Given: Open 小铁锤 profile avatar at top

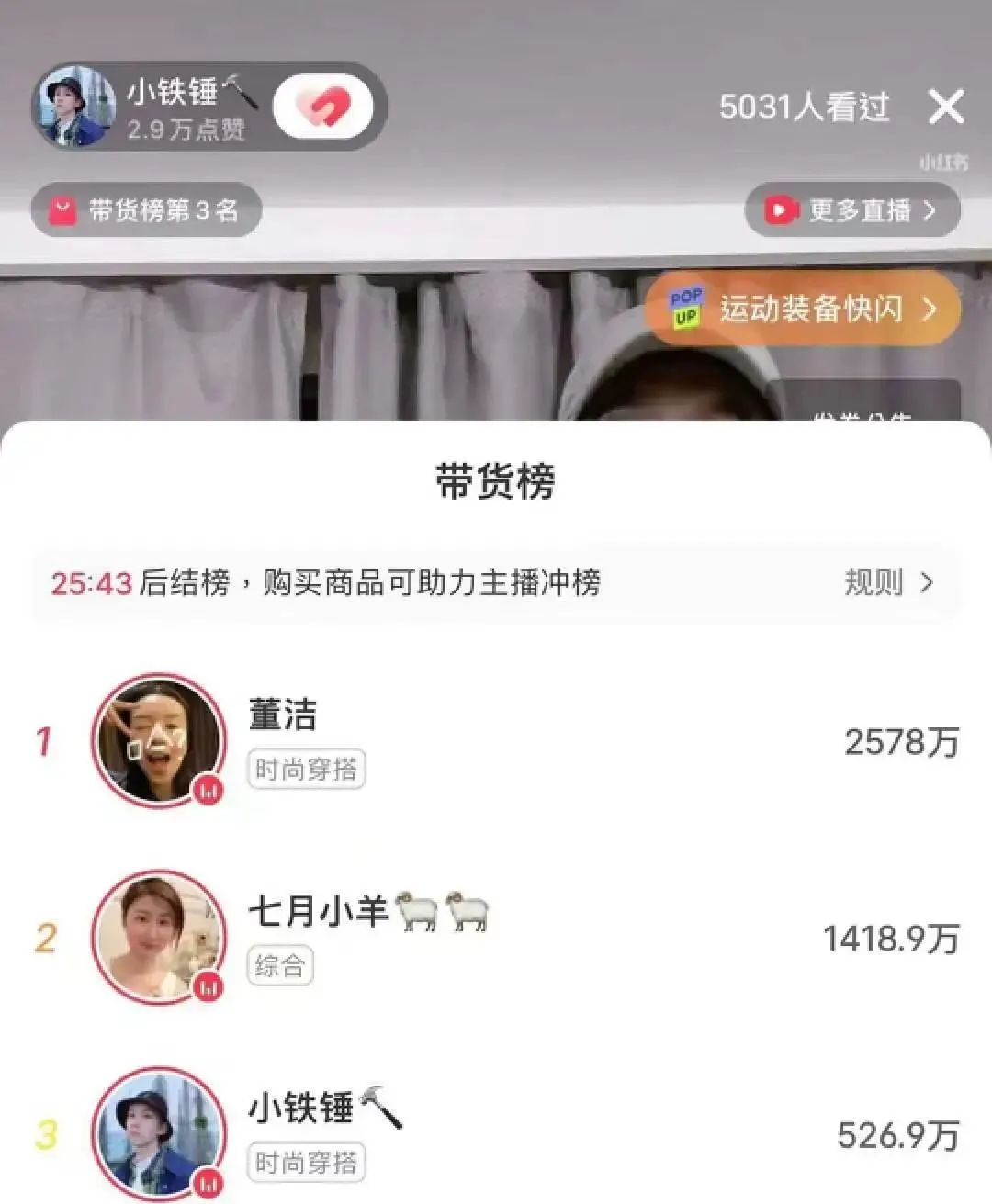Looking at the screenshot, I should tap(74, 107).
